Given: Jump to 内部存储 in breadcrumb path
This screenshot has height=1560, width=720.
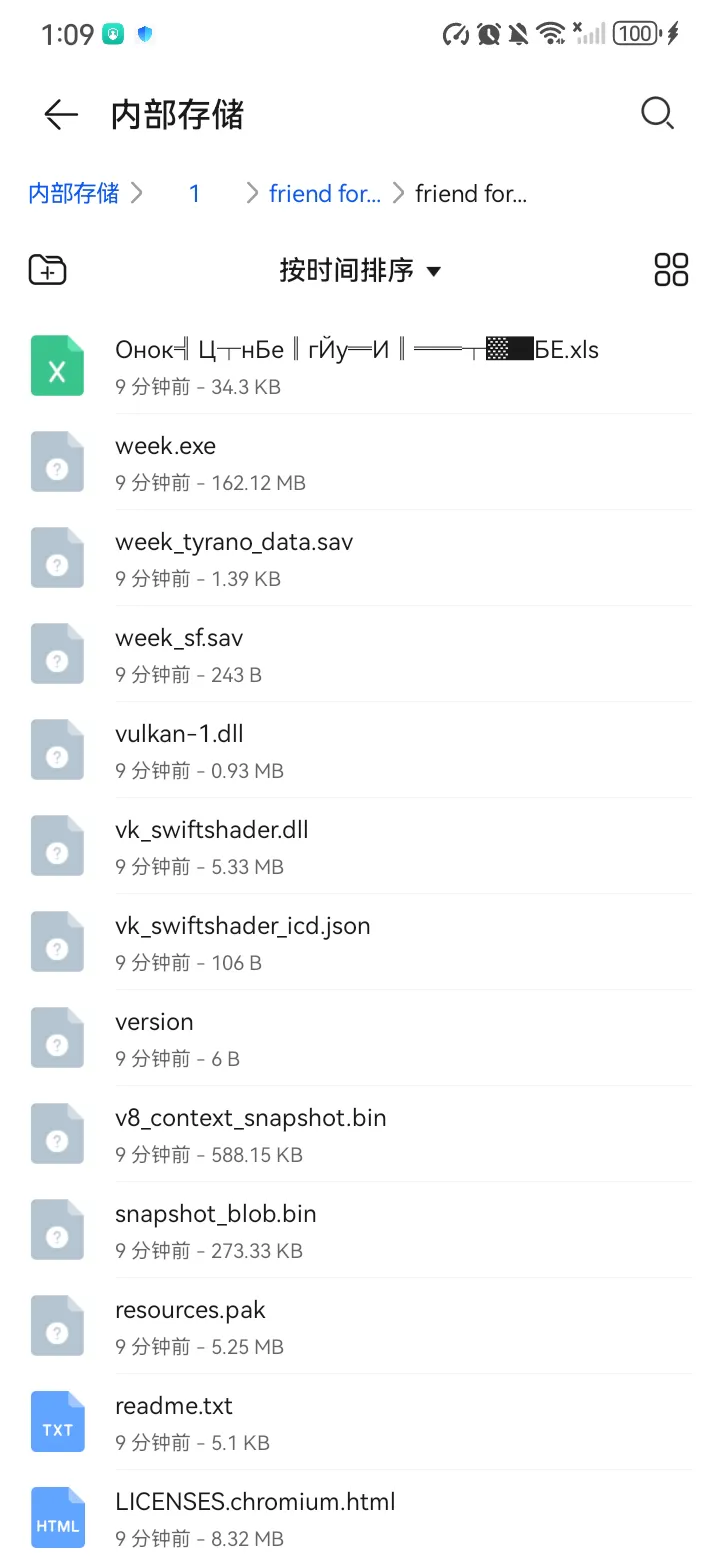Looking at the screenshot, I should click(x=74, y=193).
